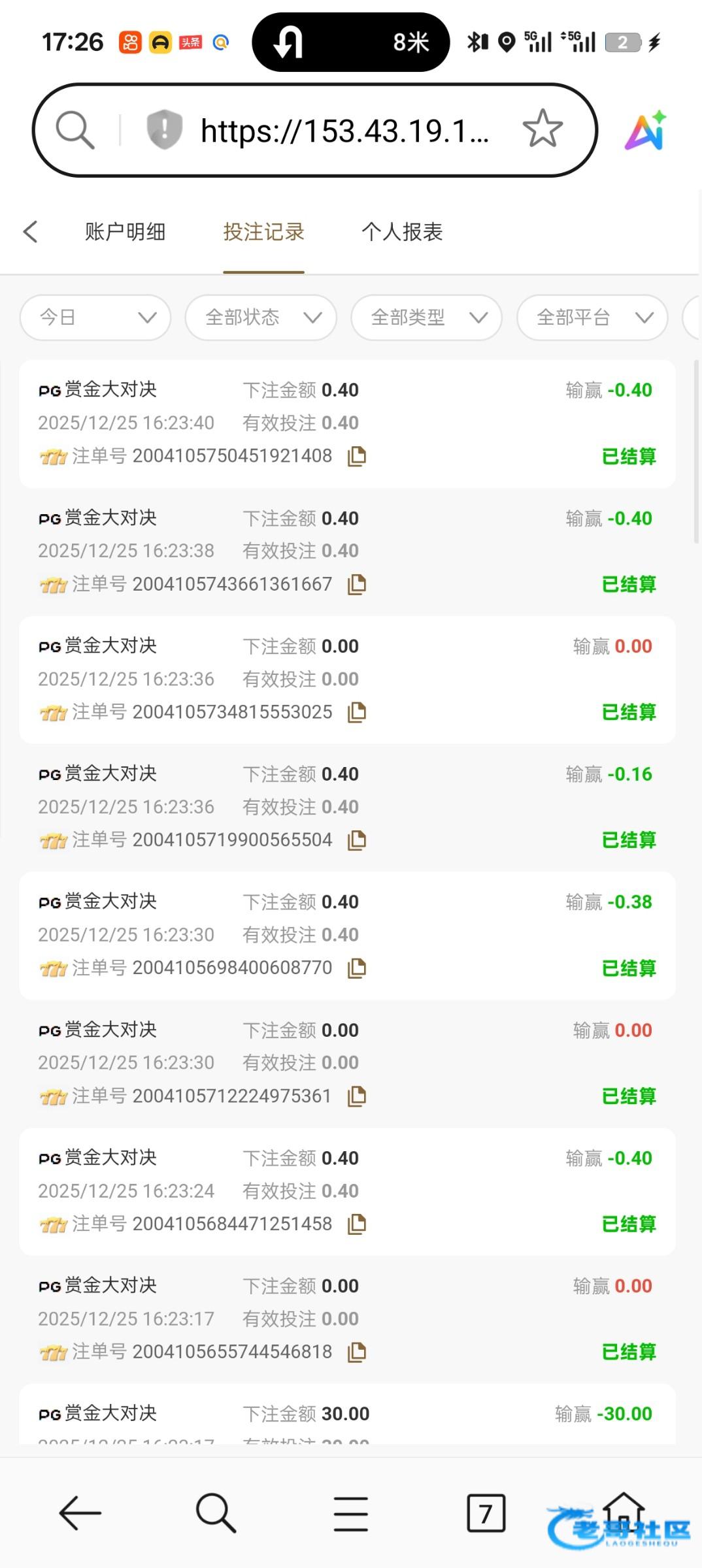The image size is (702, 1568).
Task: Copy order number 2004105734815553025
Action: [x=357, y=712]
